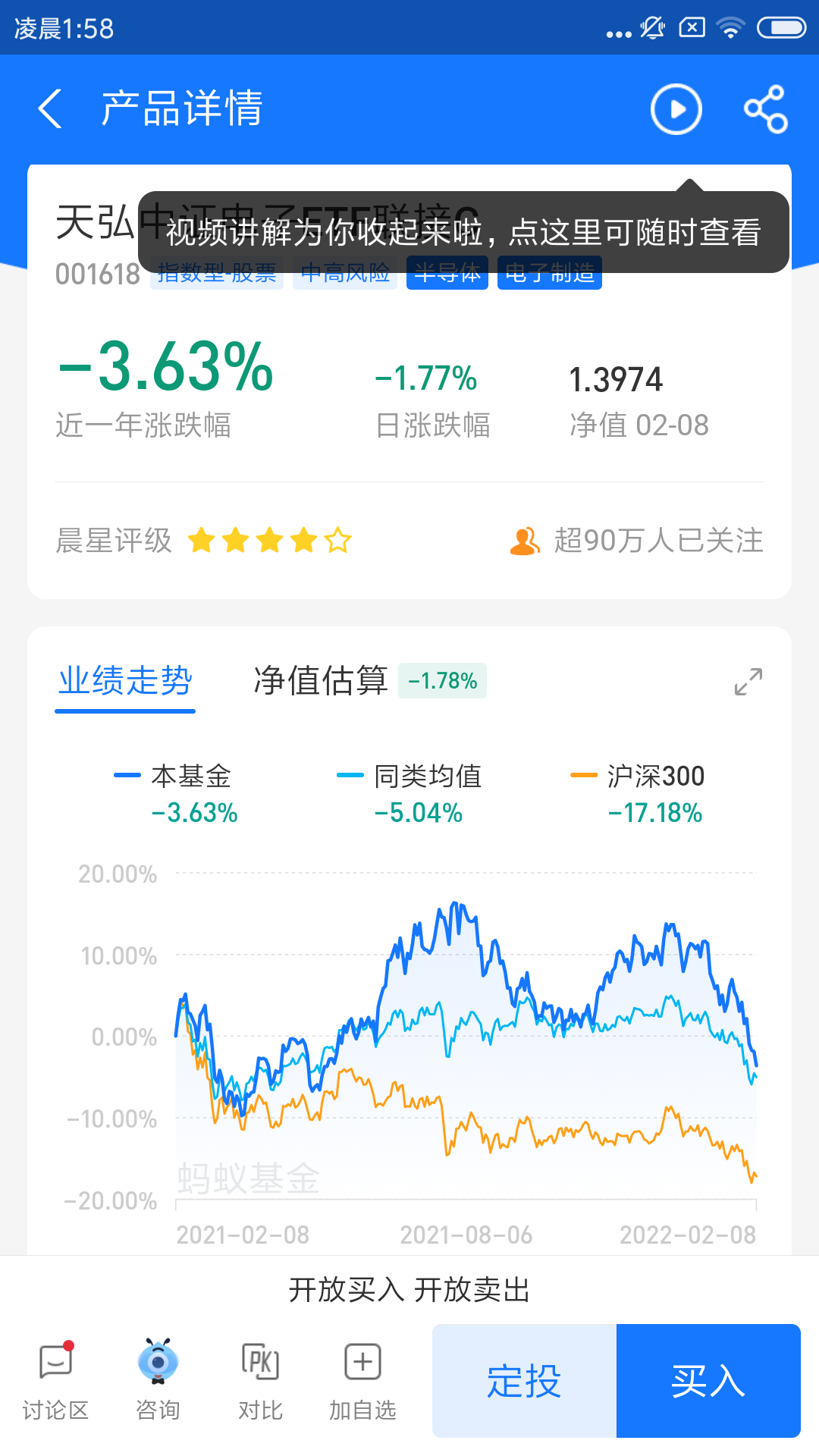819x1456 pixels.
Task: Open the 半导体 sector tag
Action: [447, 273]
